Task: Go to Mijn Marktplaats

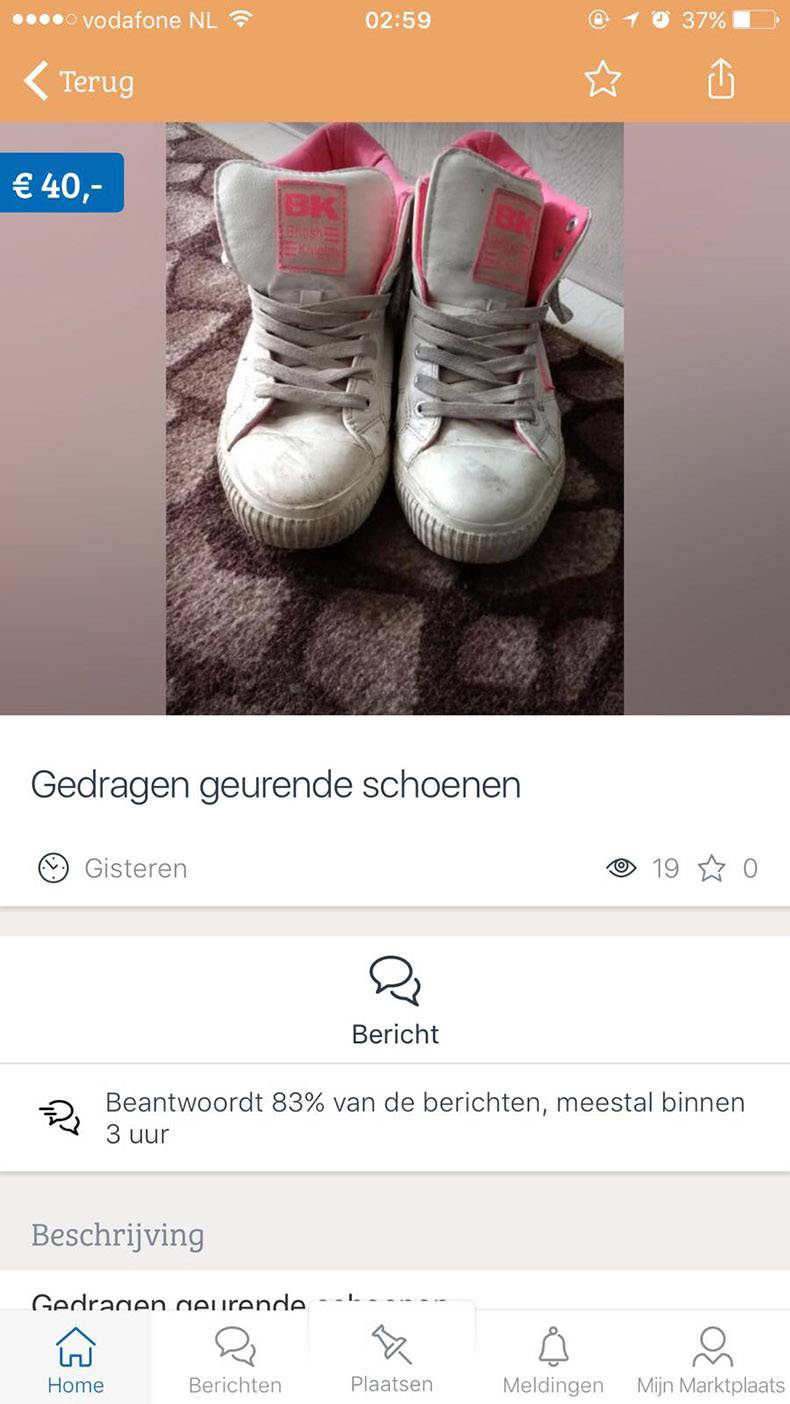Action: coord(711,1360)
